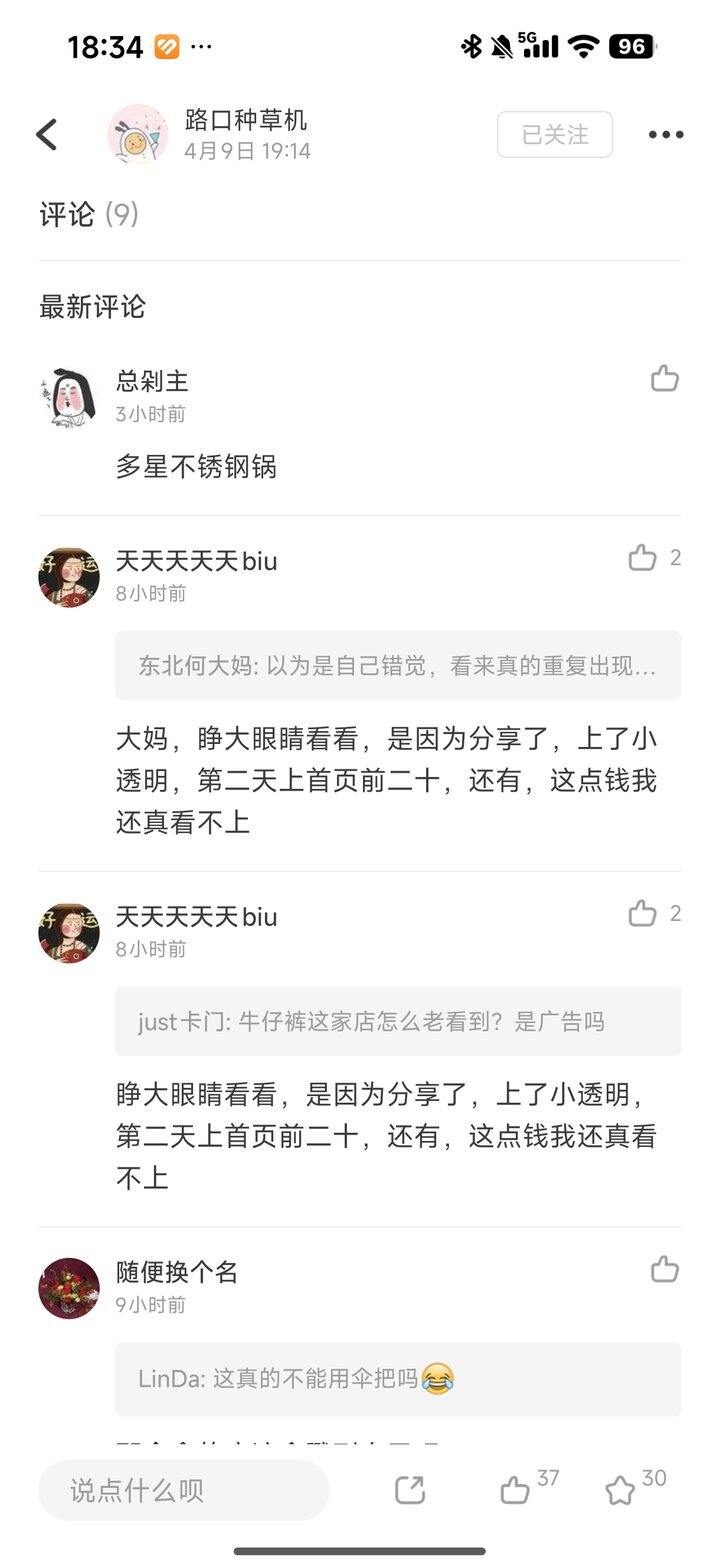Tap the share arrow icon at bottom

point(413,1489)
